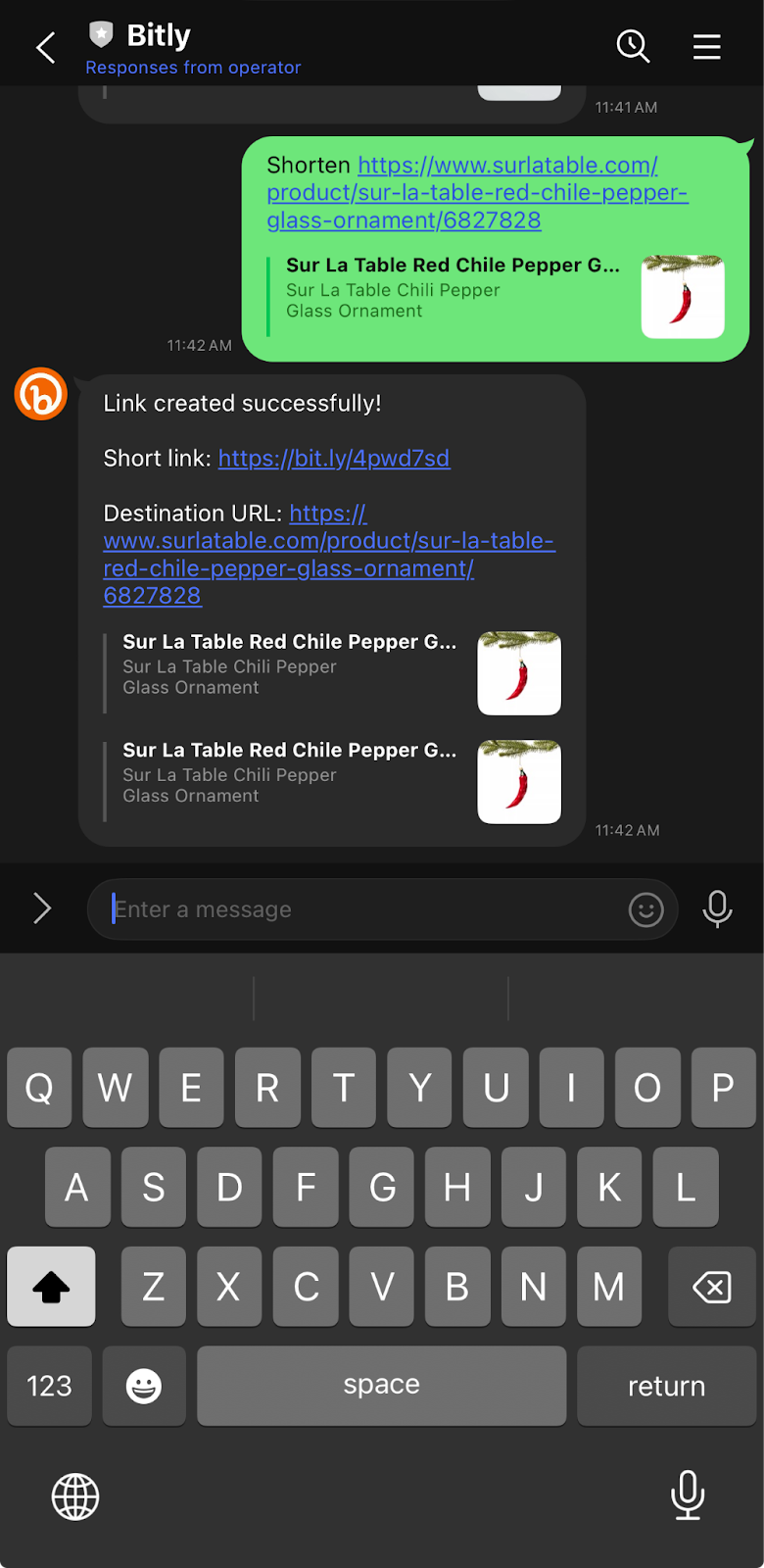Open the short link https://bit.ly/4pwd7sd
This screenshot has width=764, height=1568.
pyautogui.click(x=333, y=458)
